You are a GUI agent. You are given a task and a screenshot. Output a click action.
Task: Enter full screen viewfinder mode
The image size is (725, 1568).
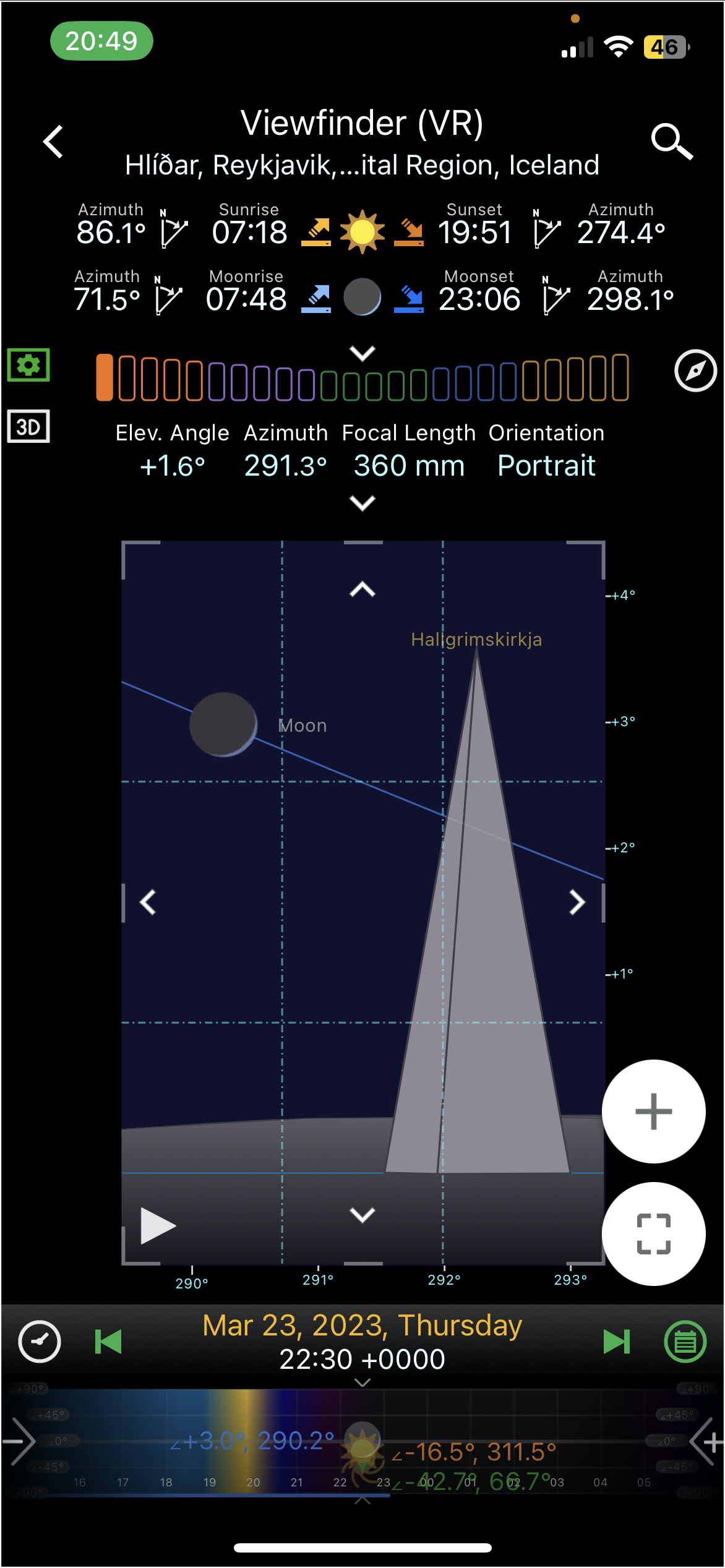654,1234
